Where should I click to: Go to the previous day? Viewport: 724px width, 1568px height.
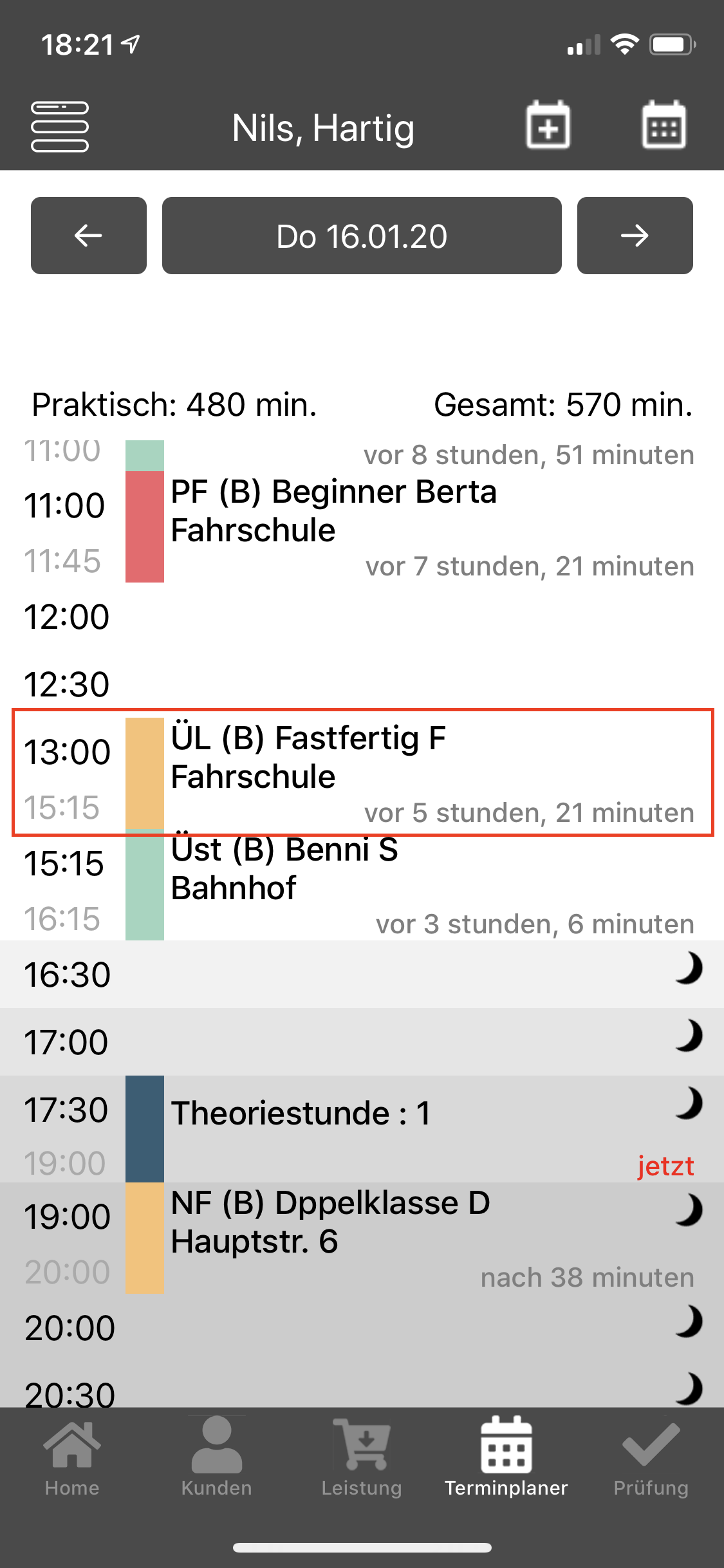click(x=89, y=236)
